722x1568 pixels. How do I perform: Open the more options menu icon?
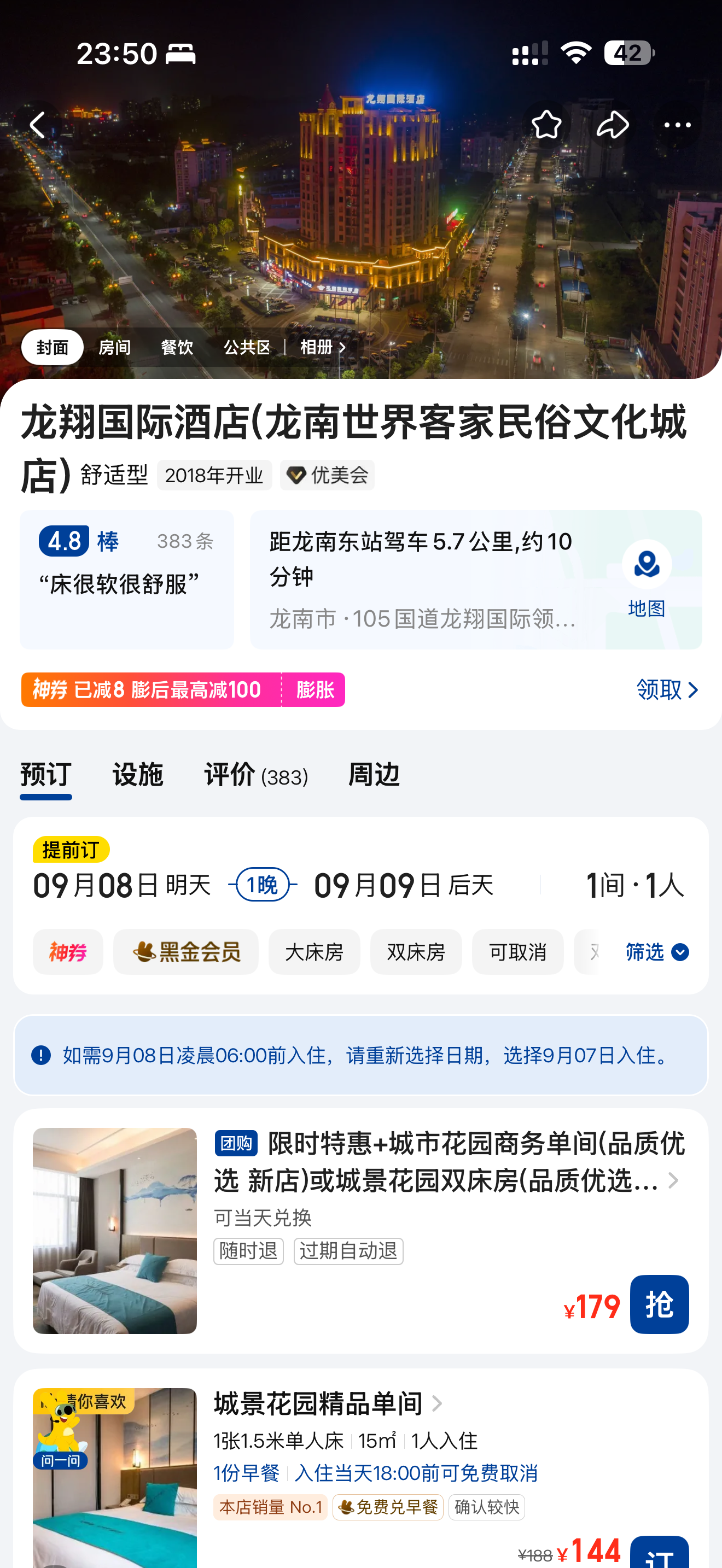click(x=678, y=125)
